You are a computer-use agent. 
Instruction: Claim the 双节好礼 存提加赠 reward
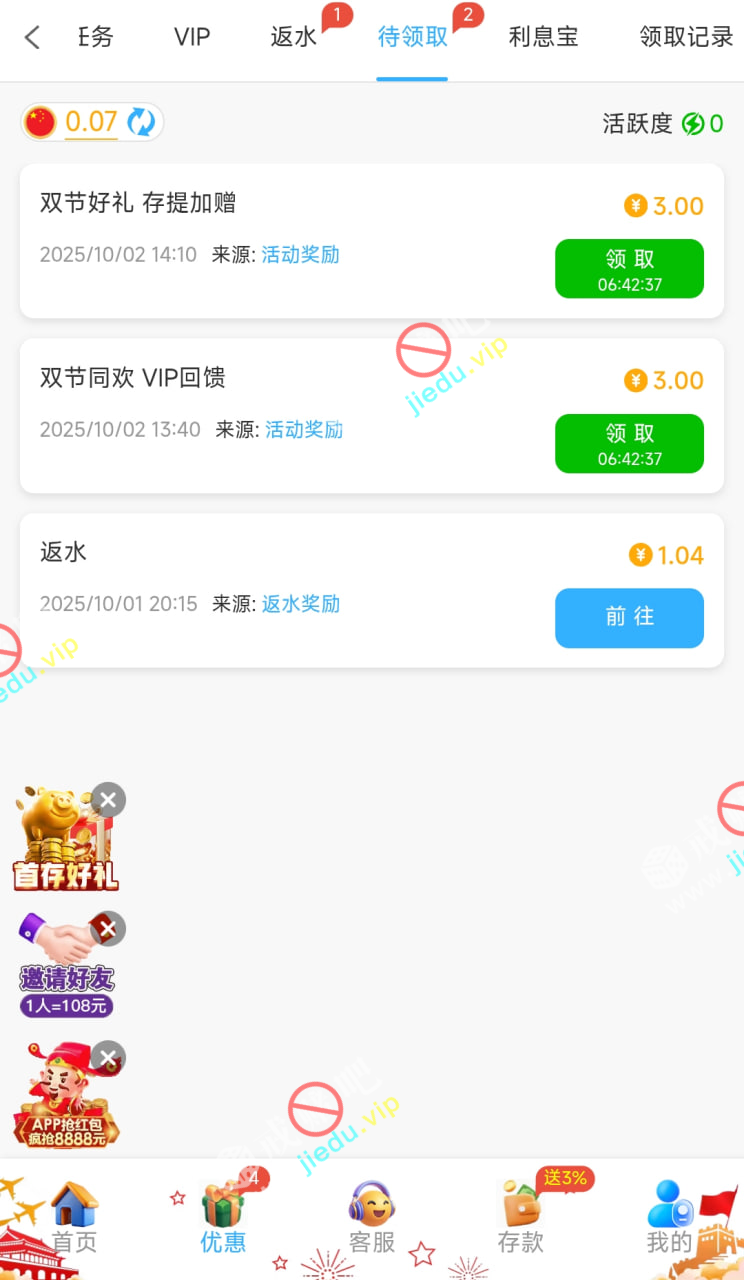pos(629,268)
